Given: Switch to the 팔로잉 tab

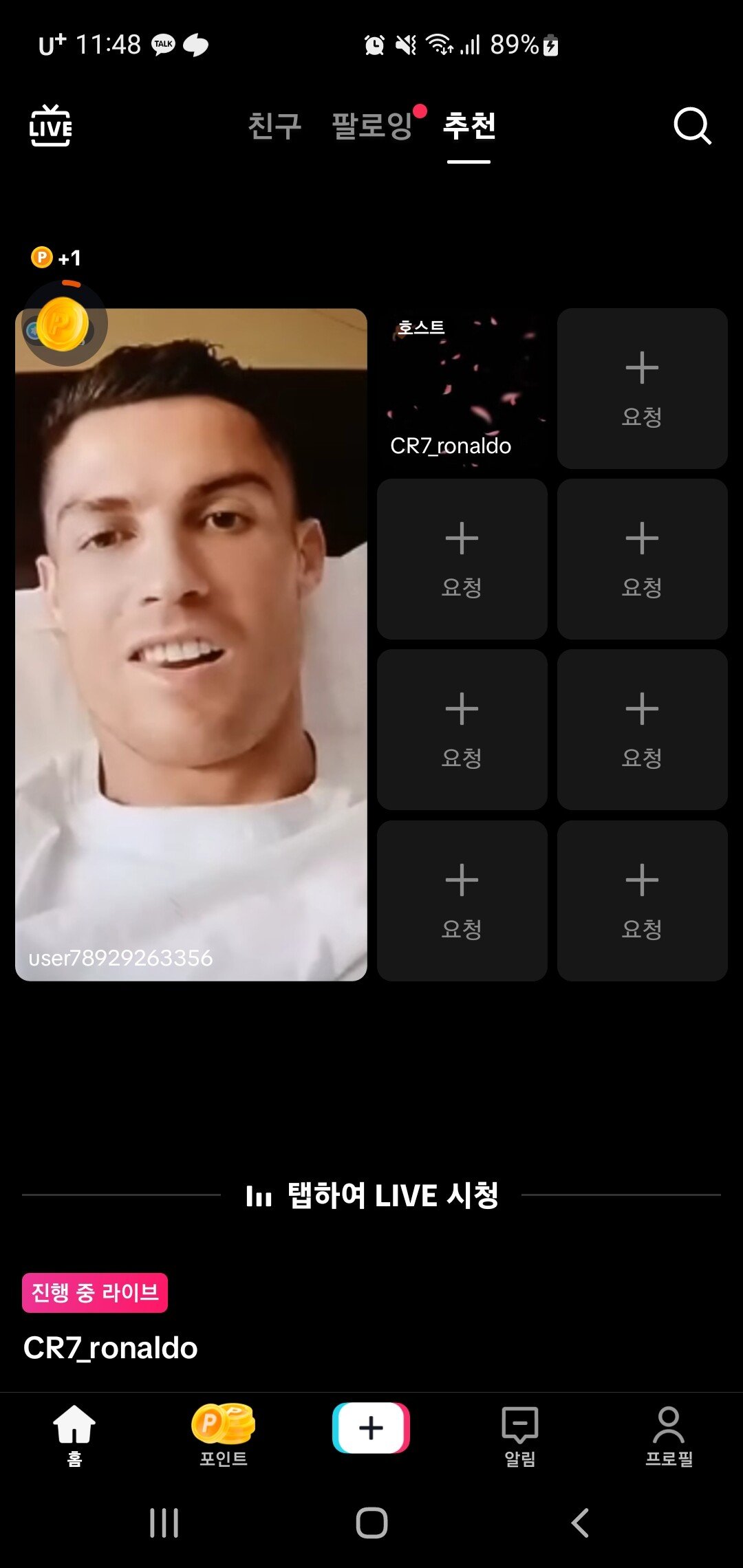Looking at the screenshot, I should pos(372,127).
